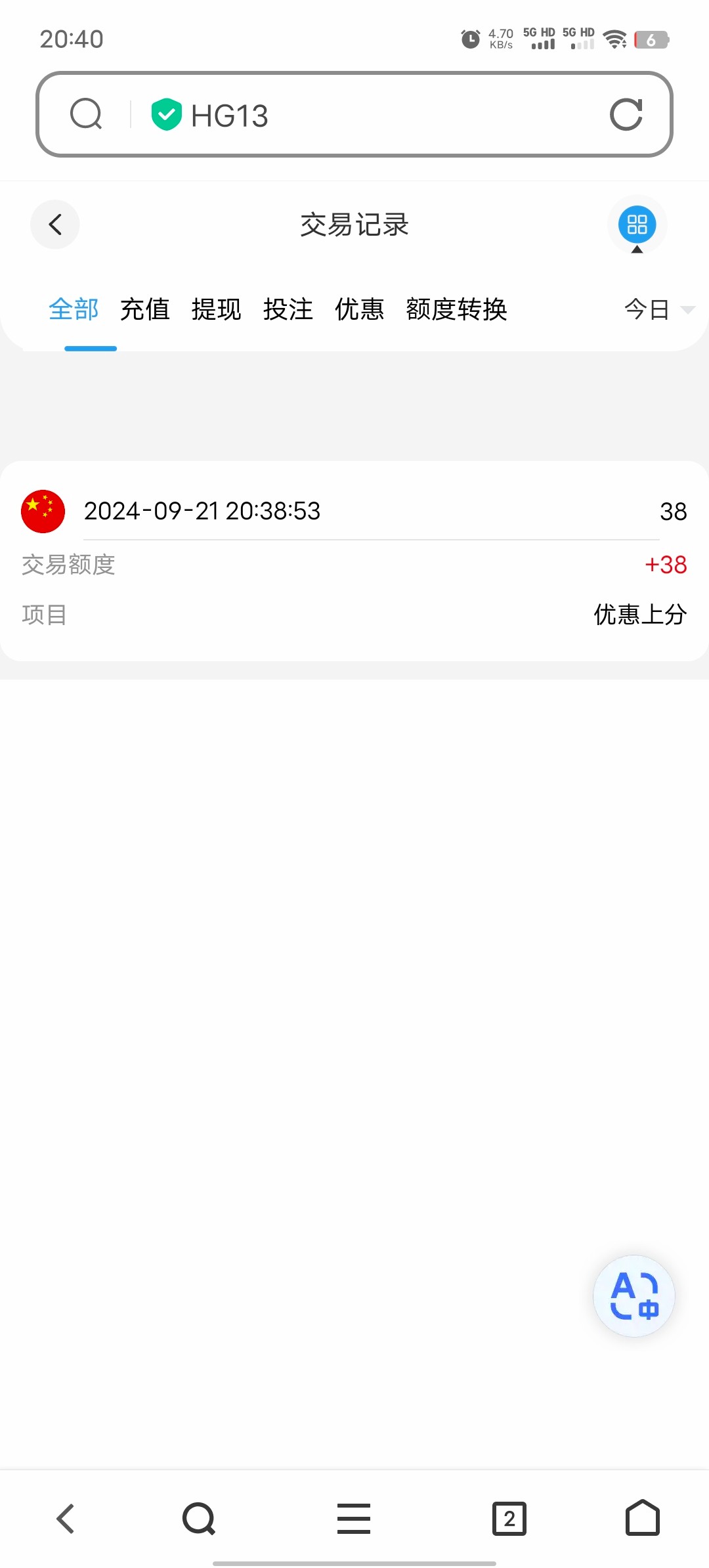The height and width of the screenshot is (1568, 709).
Task: Switch to the 提现 tab
Action: pyautogui.click(x=217, y=309)
